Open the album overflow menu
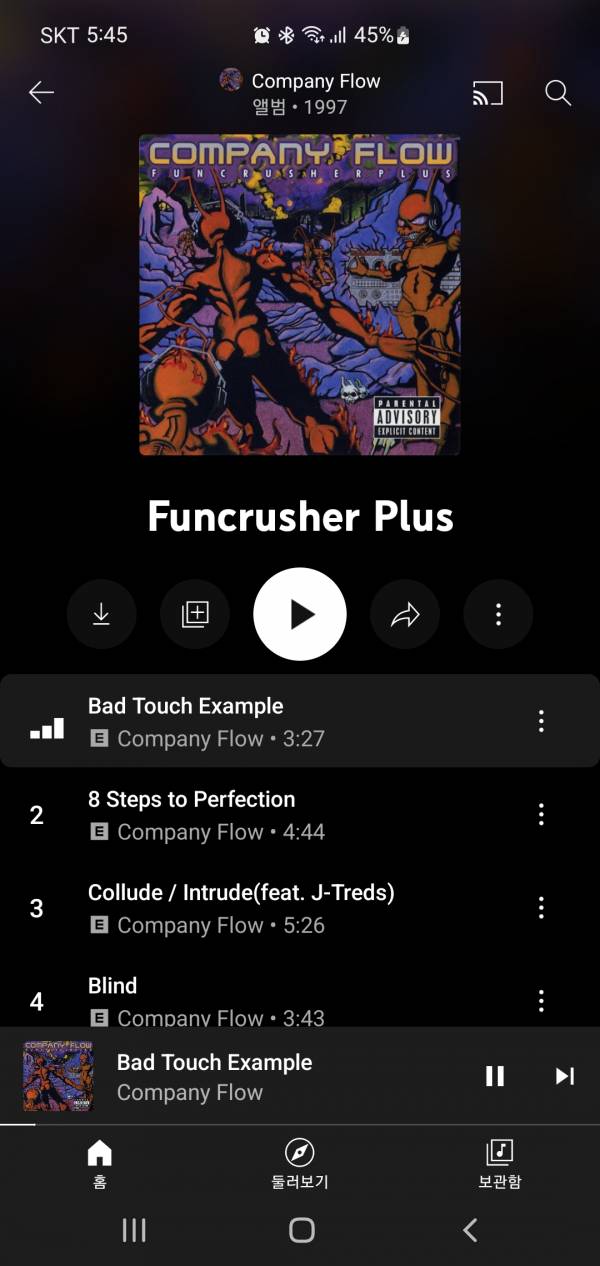 tap(498, 615)
